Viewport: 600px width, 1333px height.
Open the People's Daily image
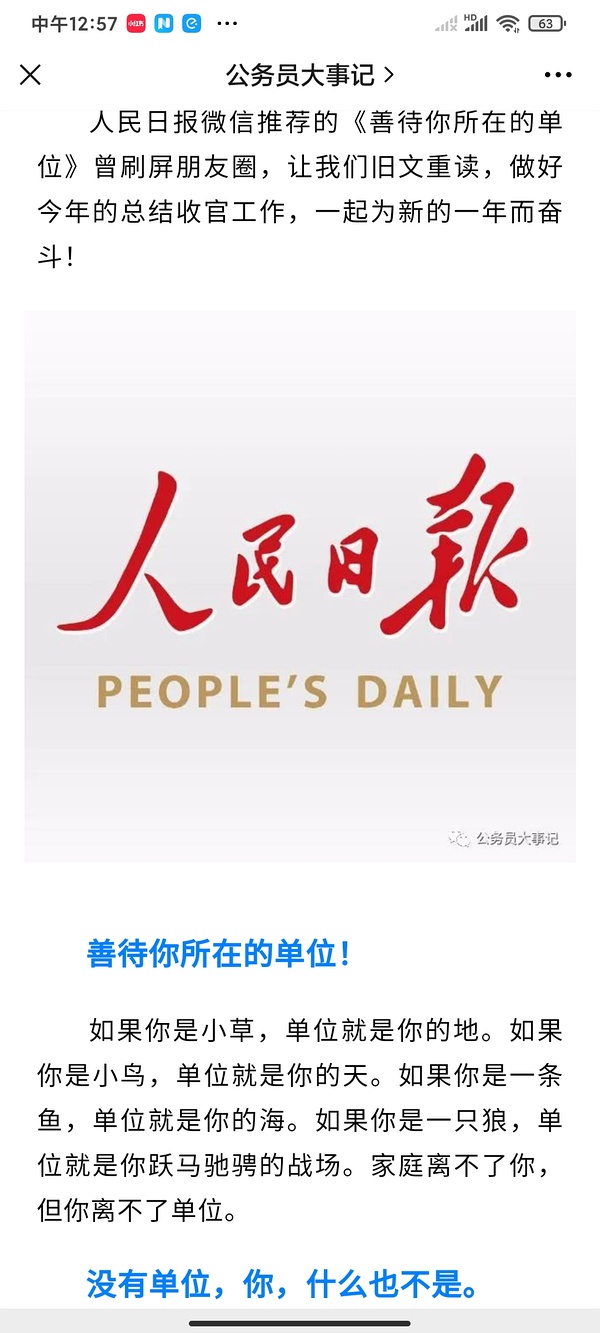[300, 585]
